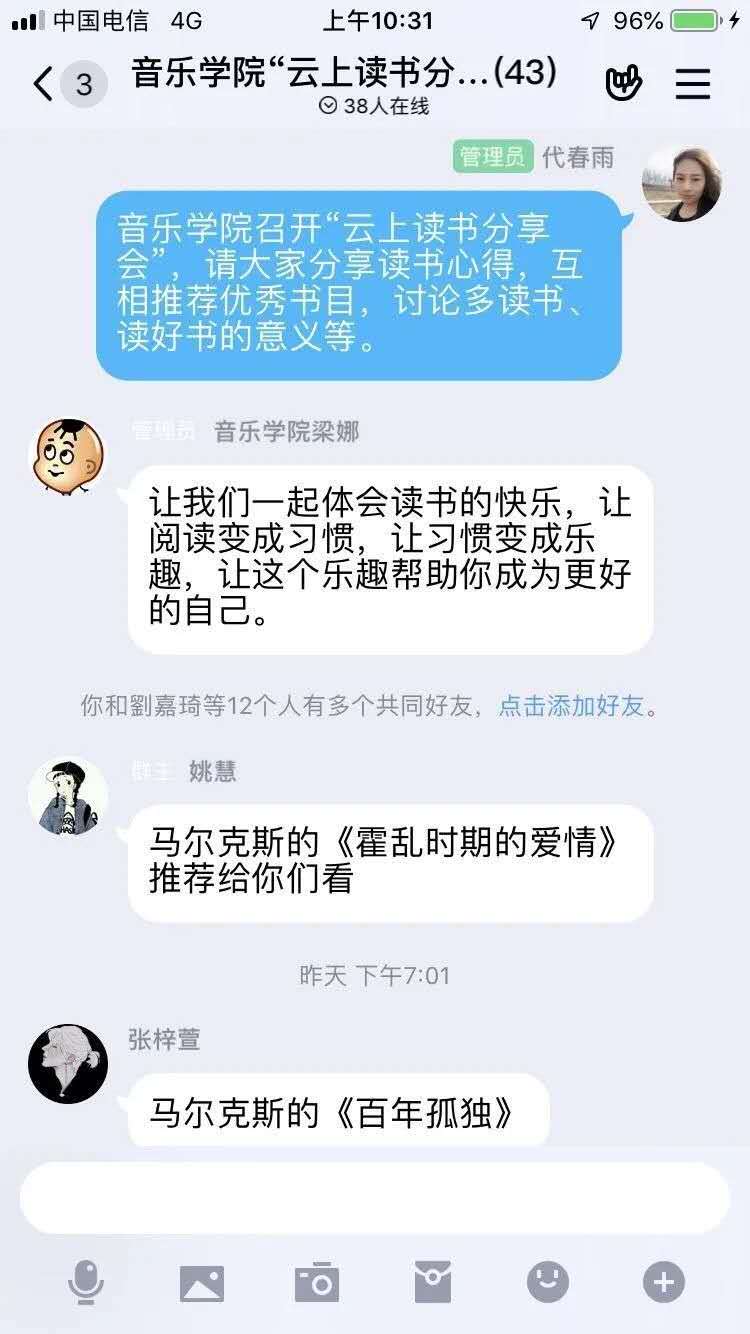Start a voice message with microphone
Image resolution: width=750 pixels, height=1334 pixels.
(86, 1282)
